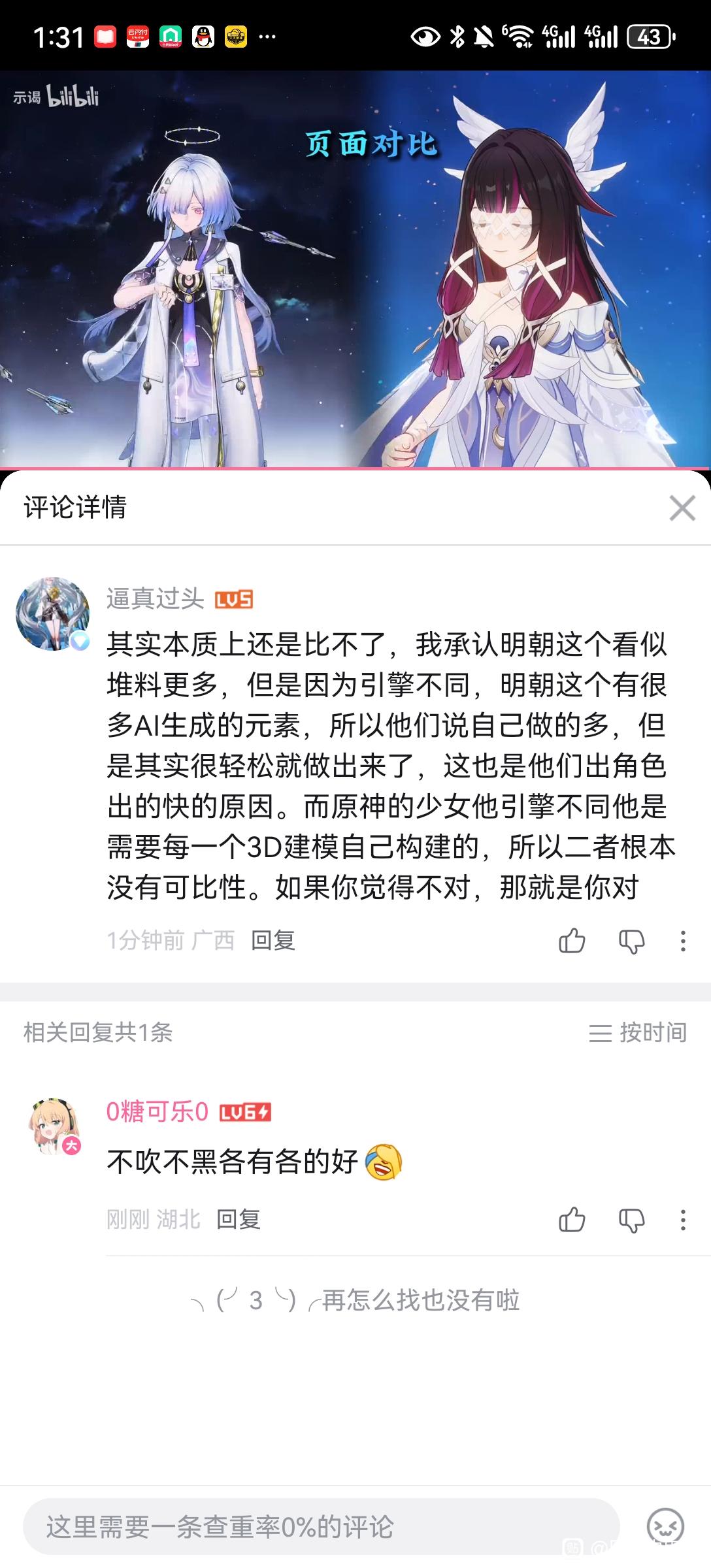The height and width of the screenshot is (1568, 711).
Task: Open the emoji picker
Action: tap(665, 1527)
